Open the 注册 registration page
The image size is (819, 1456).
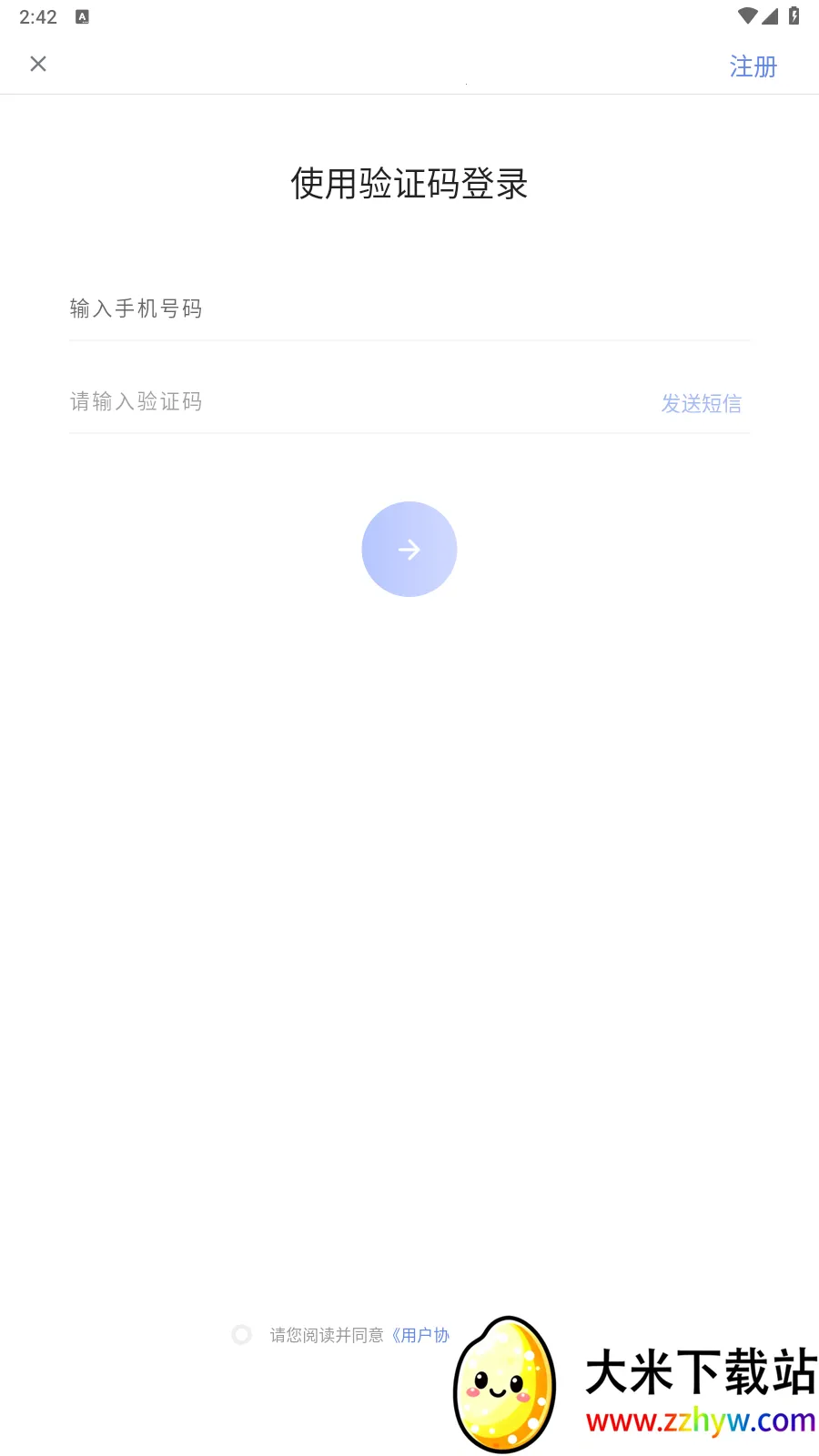(x=753, y=66)
